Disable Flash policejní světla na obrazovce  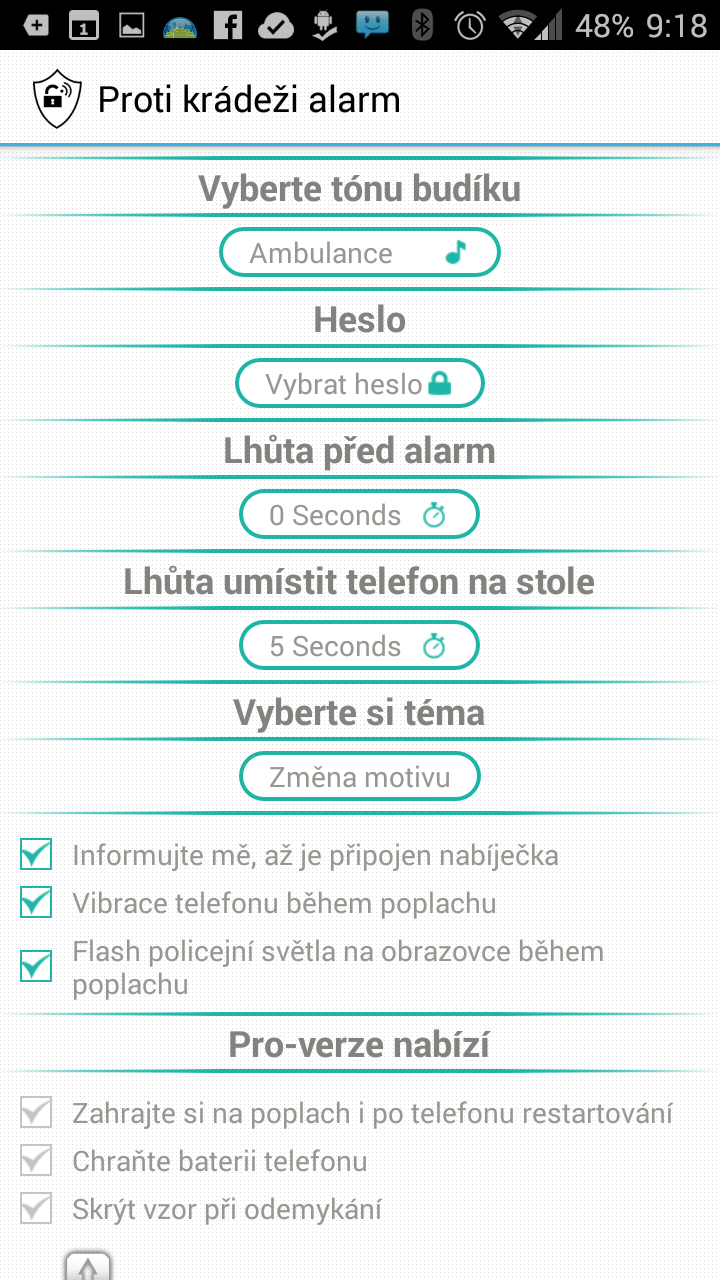tap(36, 967)
